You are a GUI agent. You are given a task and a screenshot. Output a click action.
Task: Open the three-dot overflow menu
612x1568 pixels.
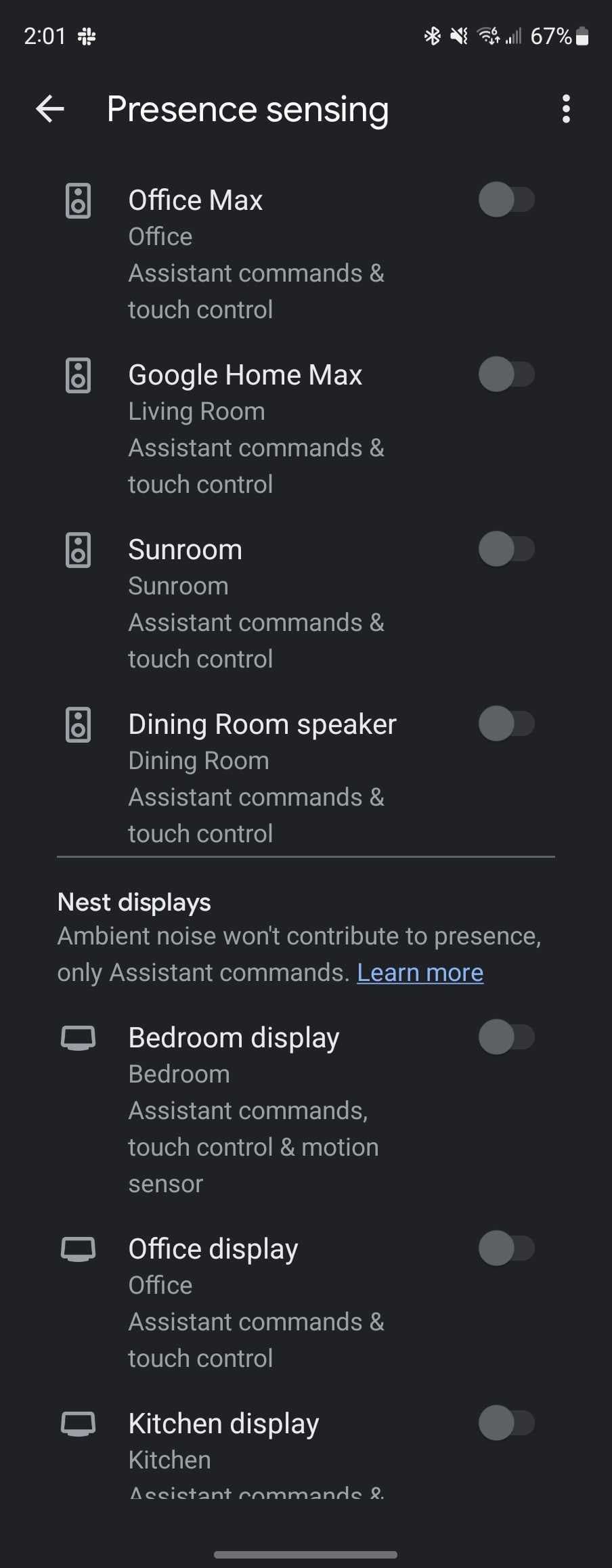click(x=566, y=109)
